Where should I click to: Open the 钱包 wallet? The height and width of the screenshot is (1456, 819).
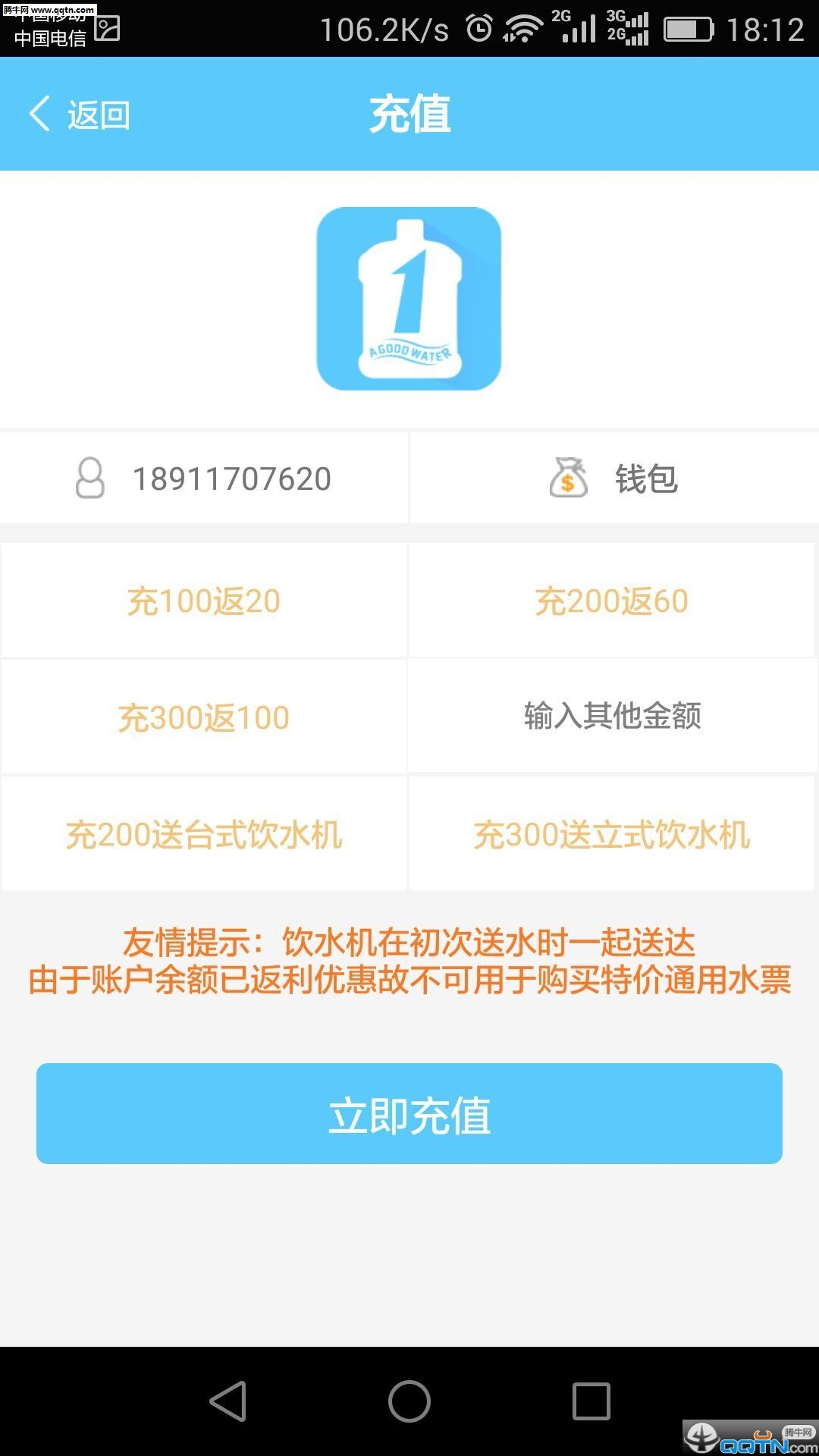click(x=614, y=479)
